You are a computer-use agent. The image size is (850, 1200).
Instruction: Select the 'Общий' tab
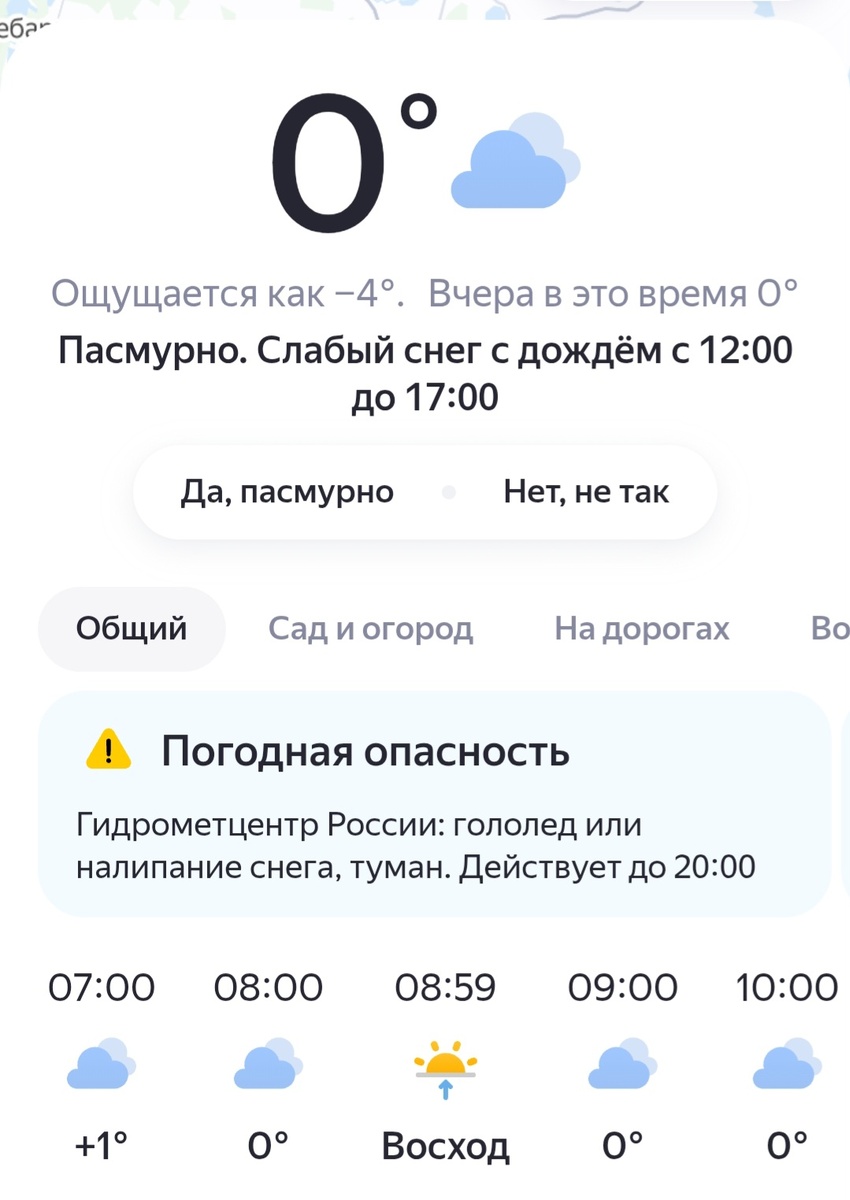click(x=131, y=628)
